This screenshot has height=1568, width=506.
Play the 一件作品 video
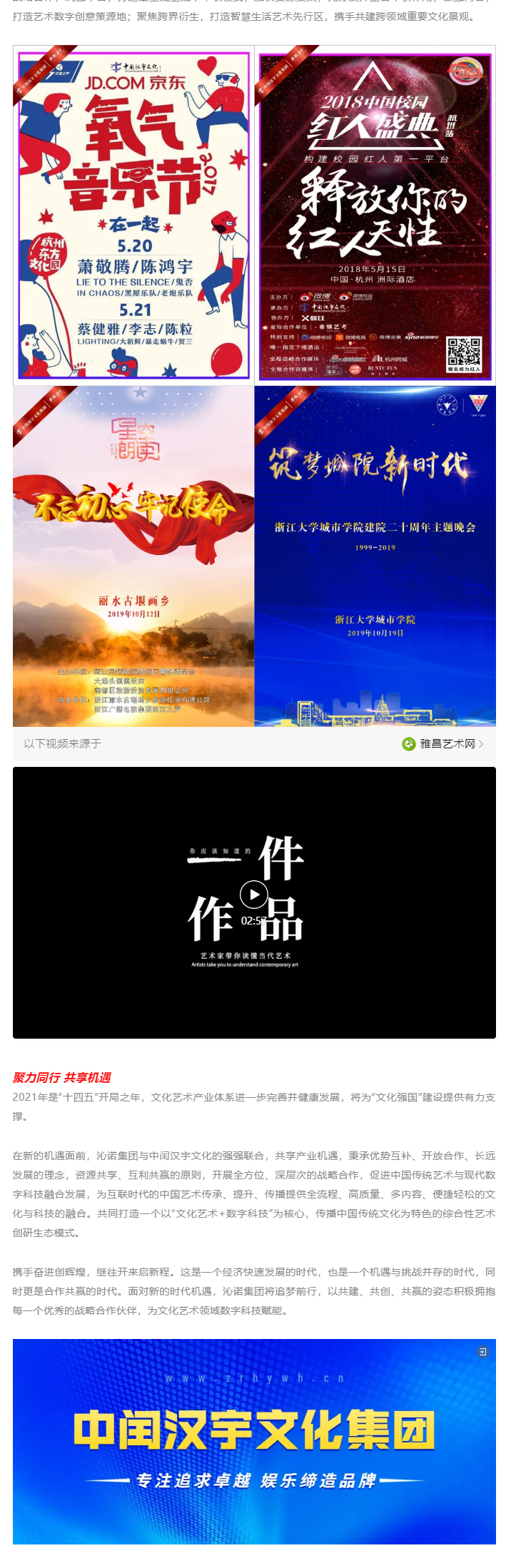pyautogui.click(x=254, y=895)
